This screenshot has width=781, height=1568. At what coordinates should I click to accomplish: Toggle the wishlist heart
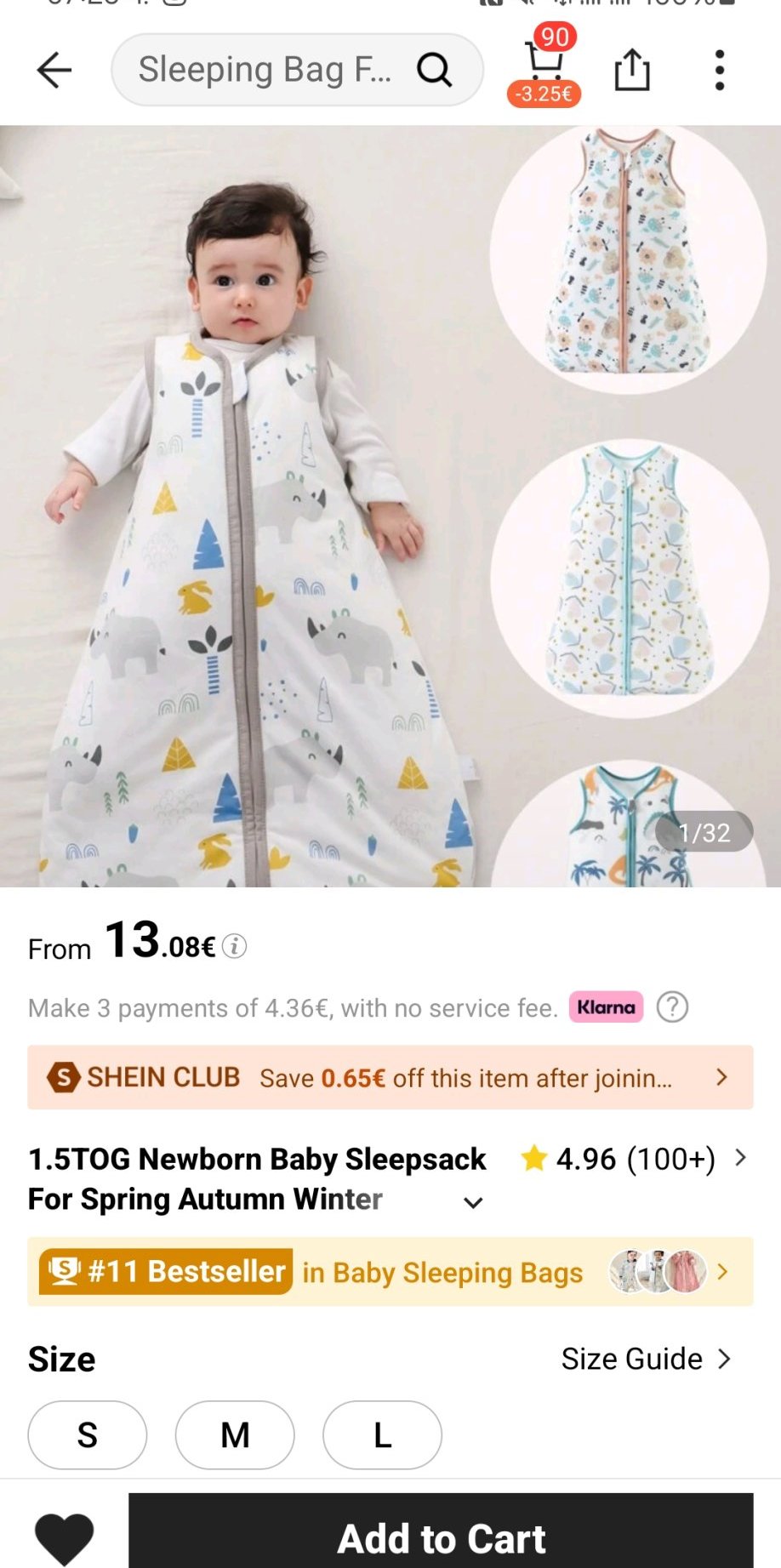click(65, 1537)
